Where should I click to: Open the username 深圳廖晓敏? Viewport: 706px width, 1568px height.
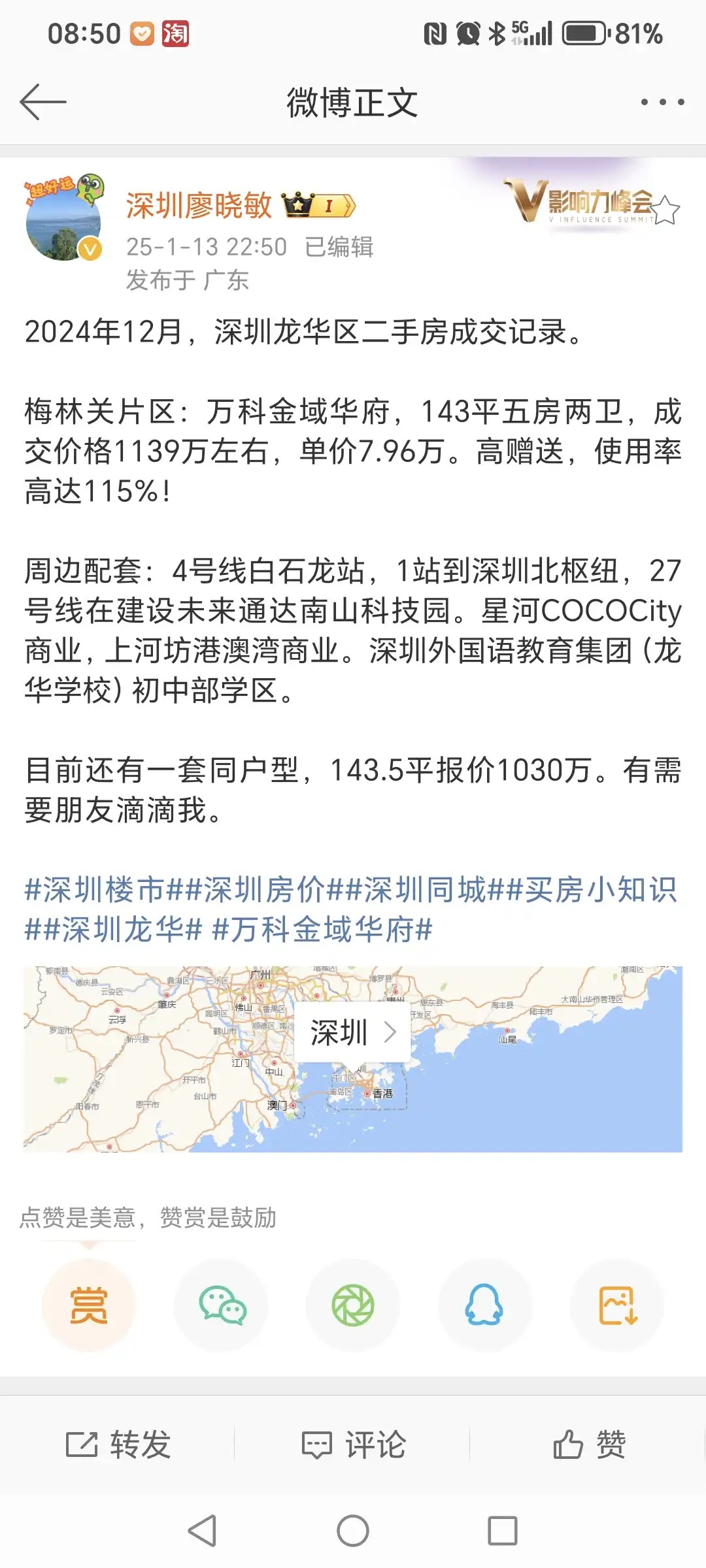pyautogui.click(x=199, y=206)
